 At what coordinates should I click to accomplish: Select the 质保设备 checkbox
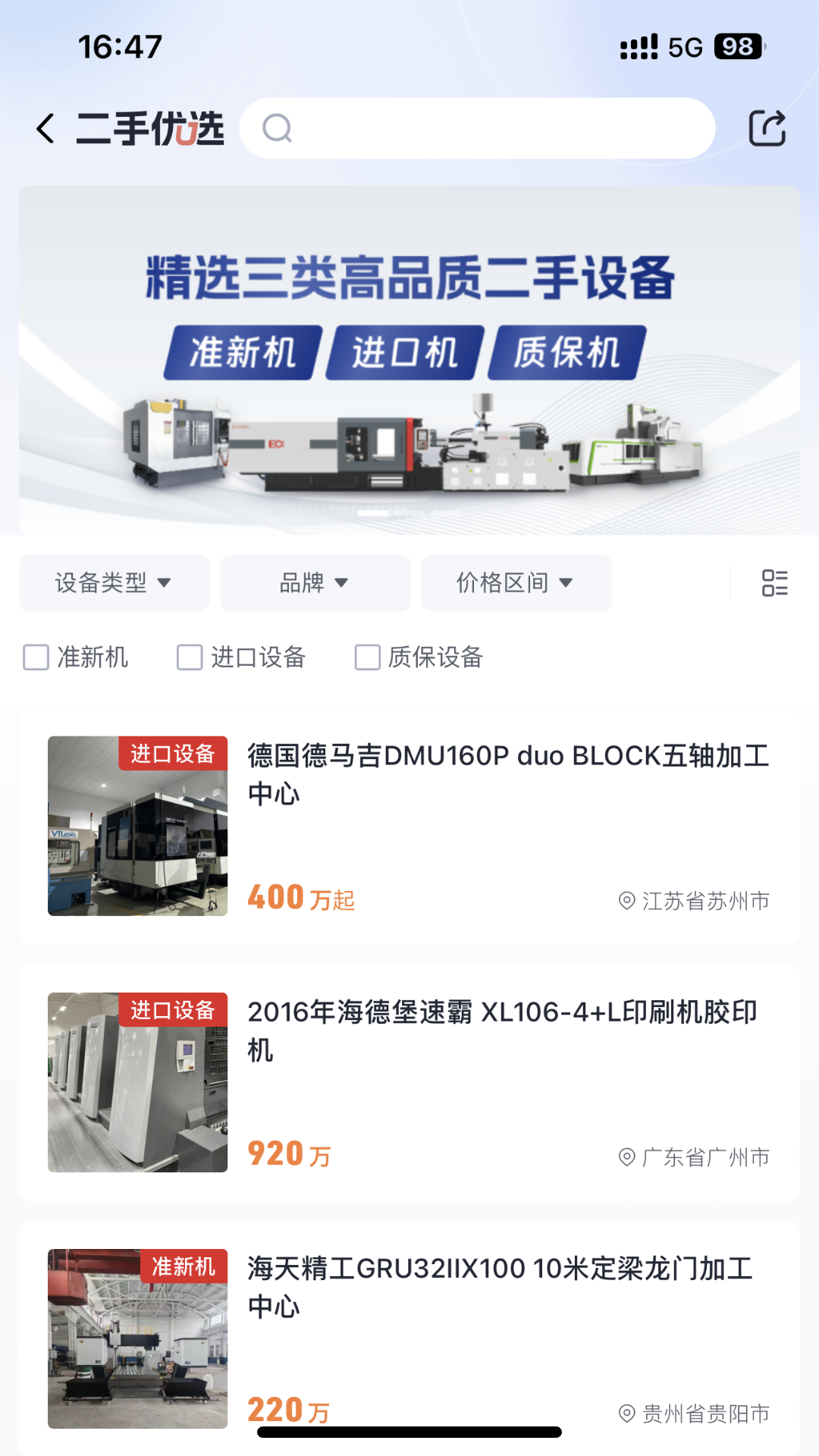point(368,657)
